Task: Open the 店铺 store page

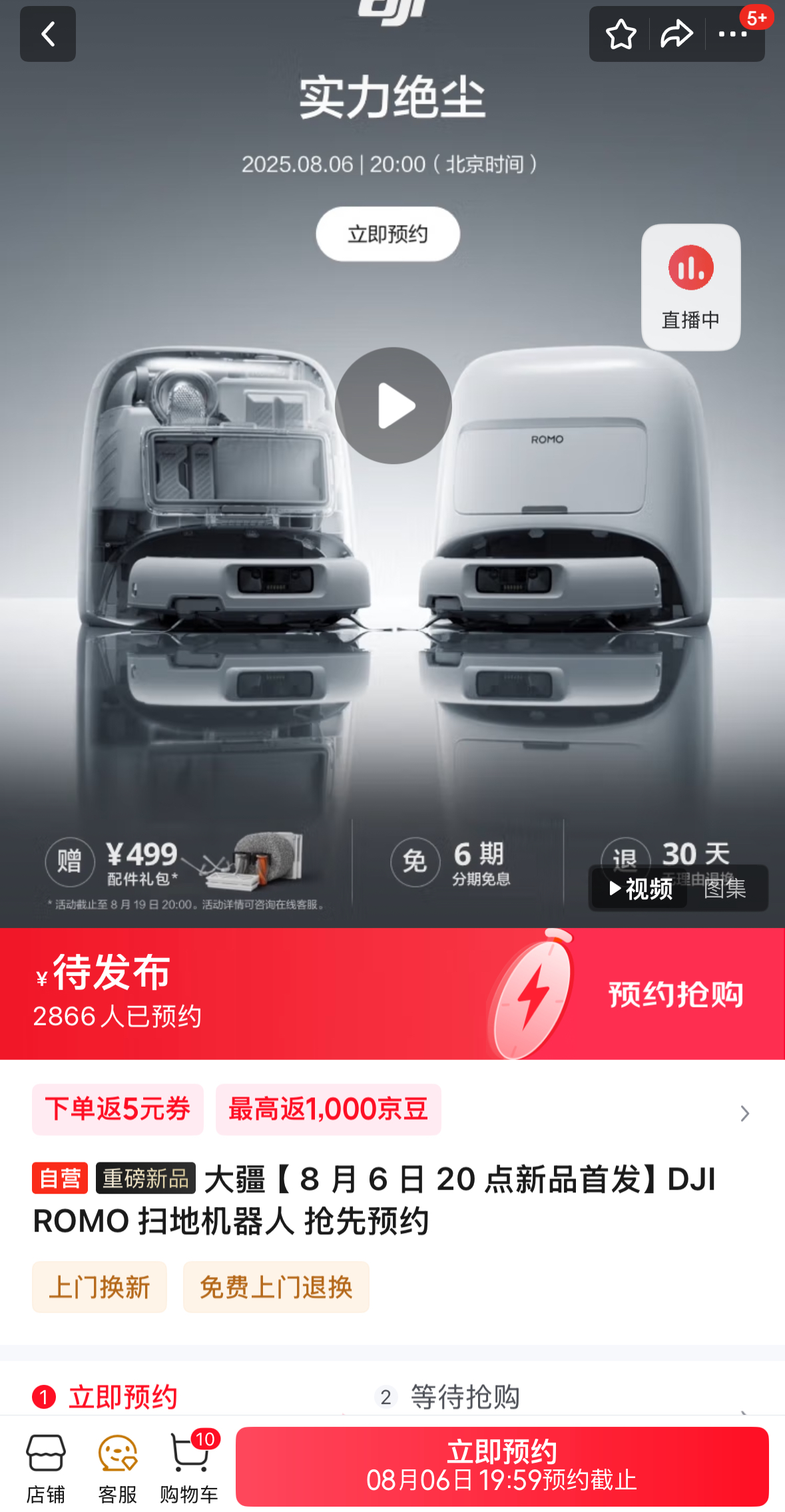Action: (x=45, y=1468)
